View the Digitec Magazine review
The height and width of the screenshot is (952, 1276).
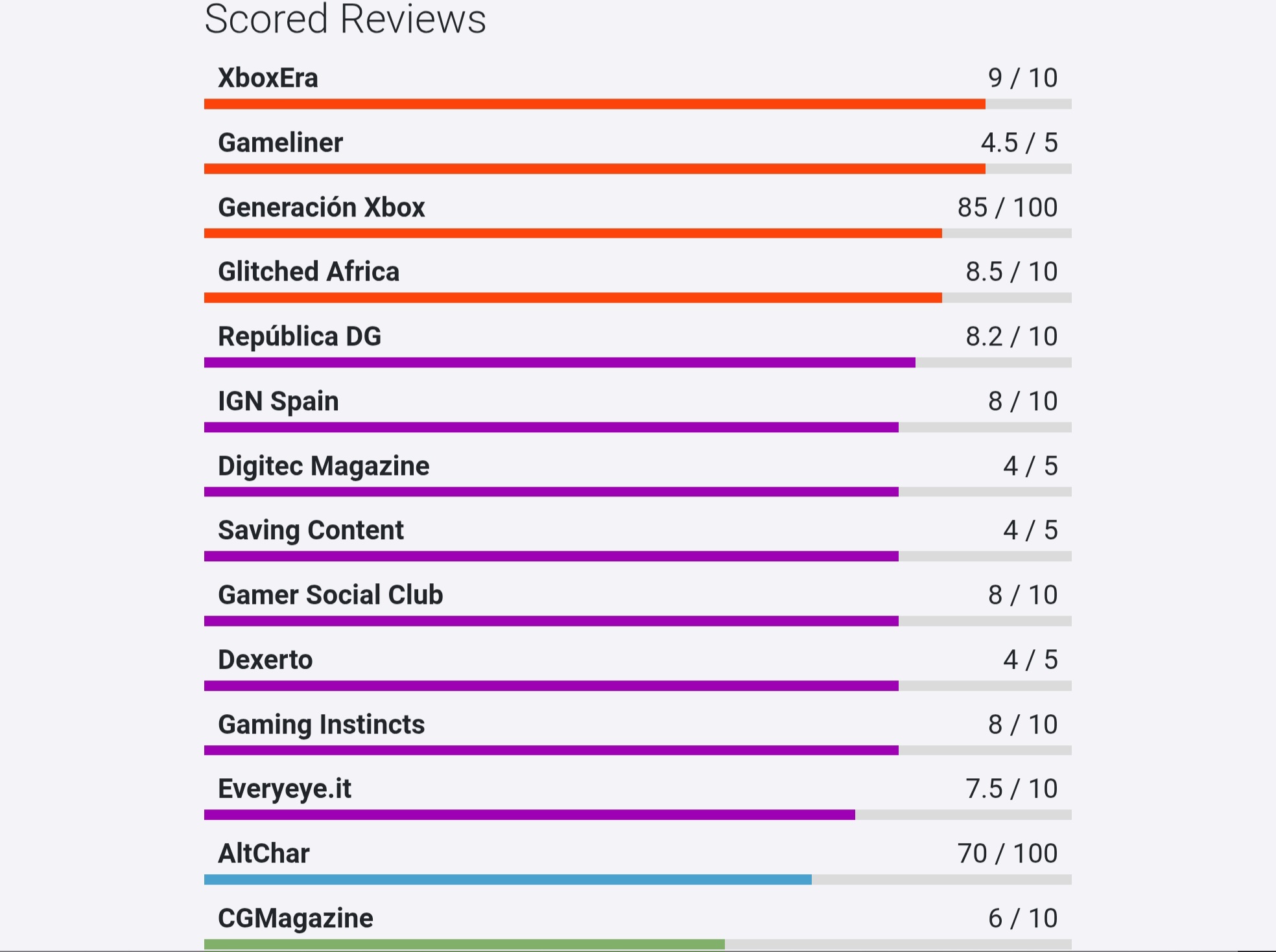coord(324,467)
